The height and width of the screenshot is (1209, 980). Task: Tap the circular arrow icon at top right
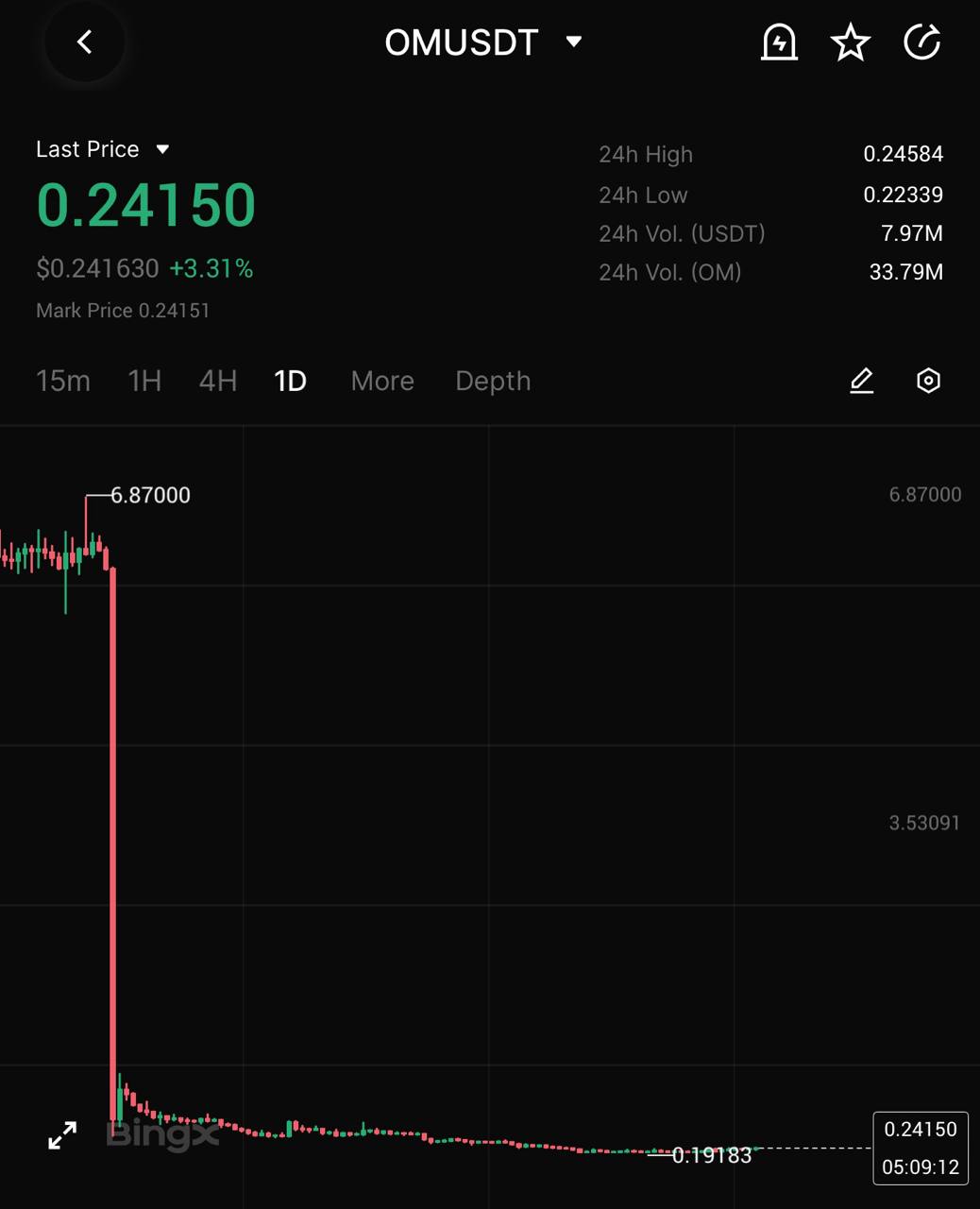click(x=921, y=43)
